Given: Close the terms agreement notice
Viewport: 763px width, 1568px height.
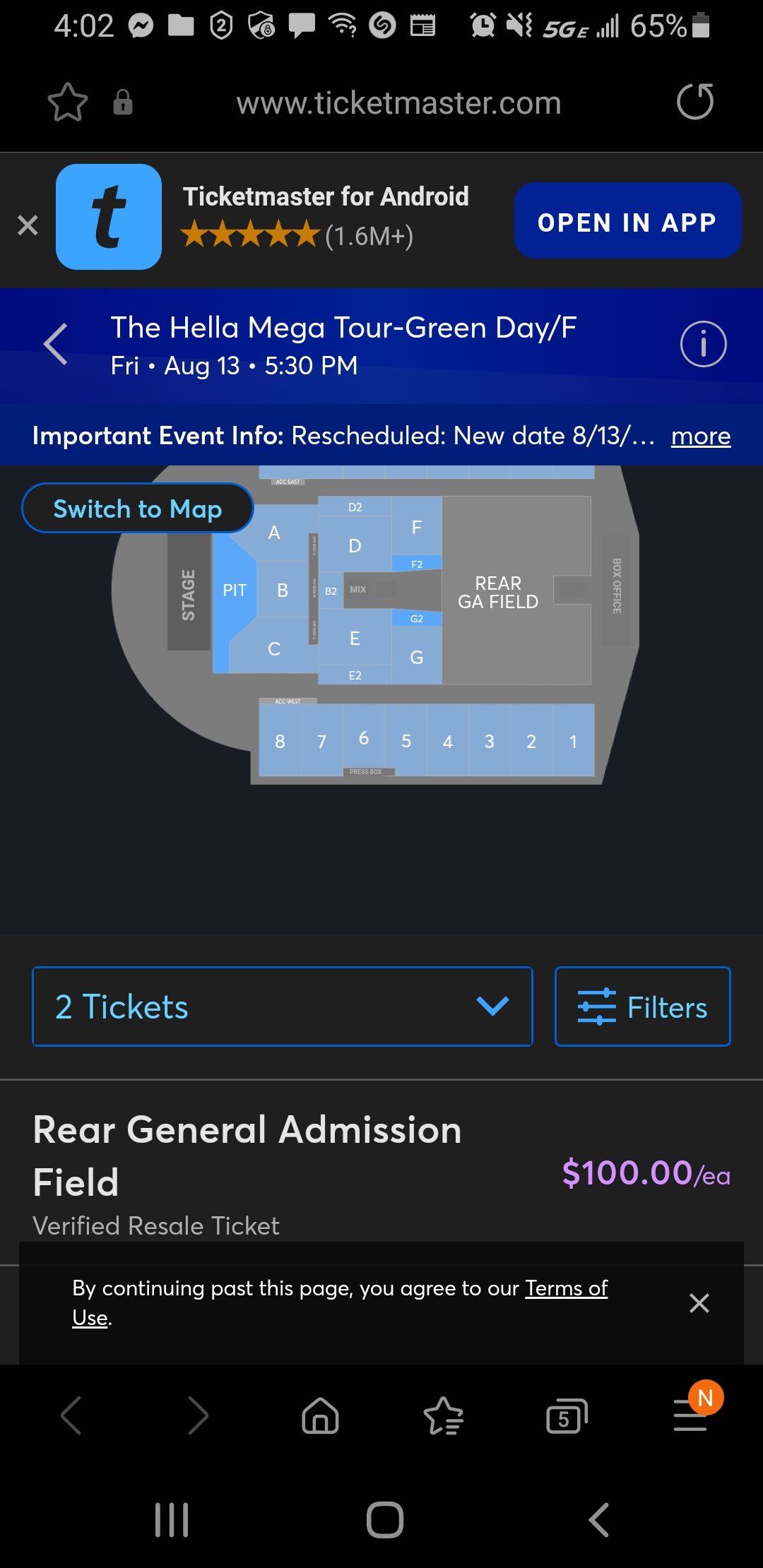Looking at the screenshot, I should pyautogui.click(x=699, y=1303).
